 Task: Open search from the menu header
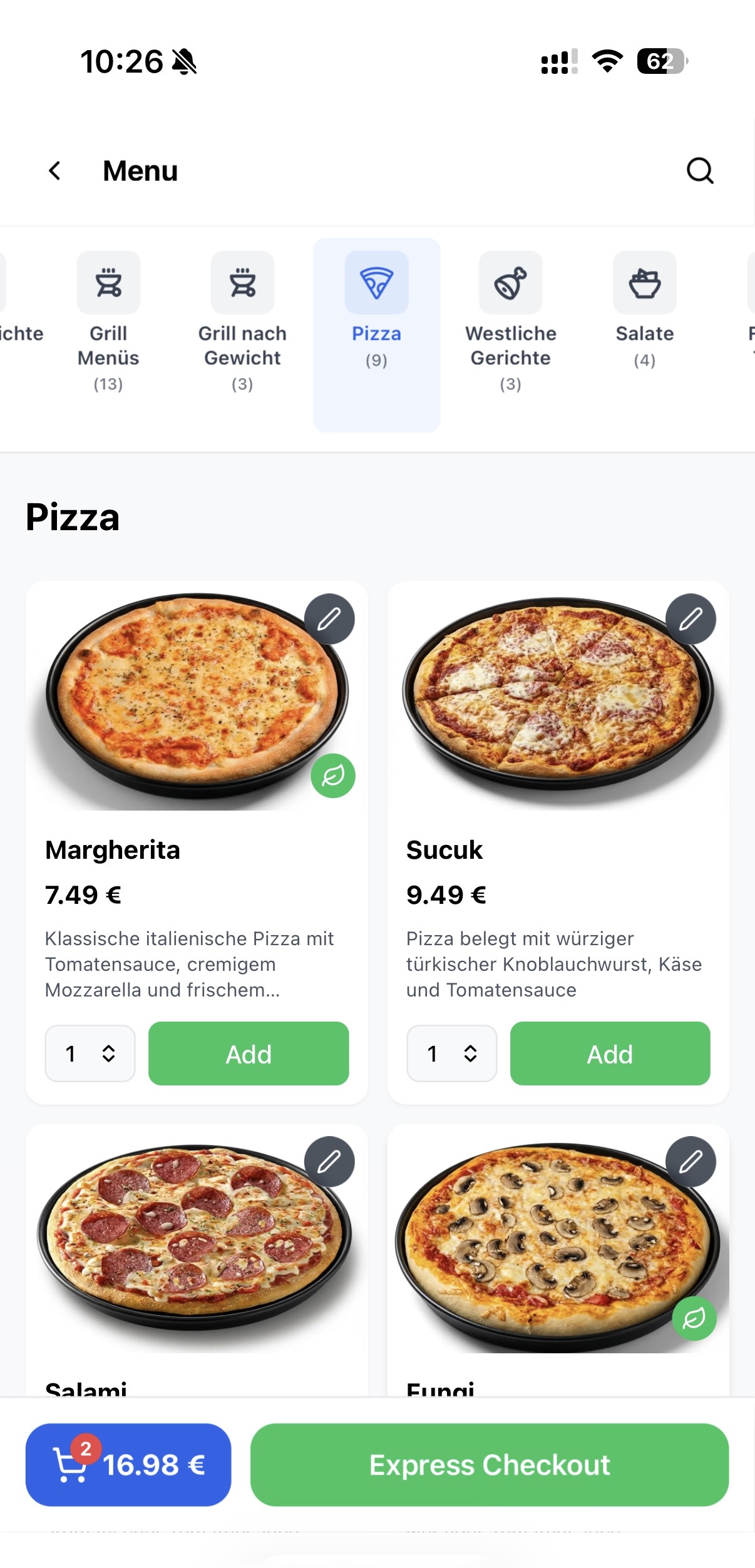coord(699,171)
